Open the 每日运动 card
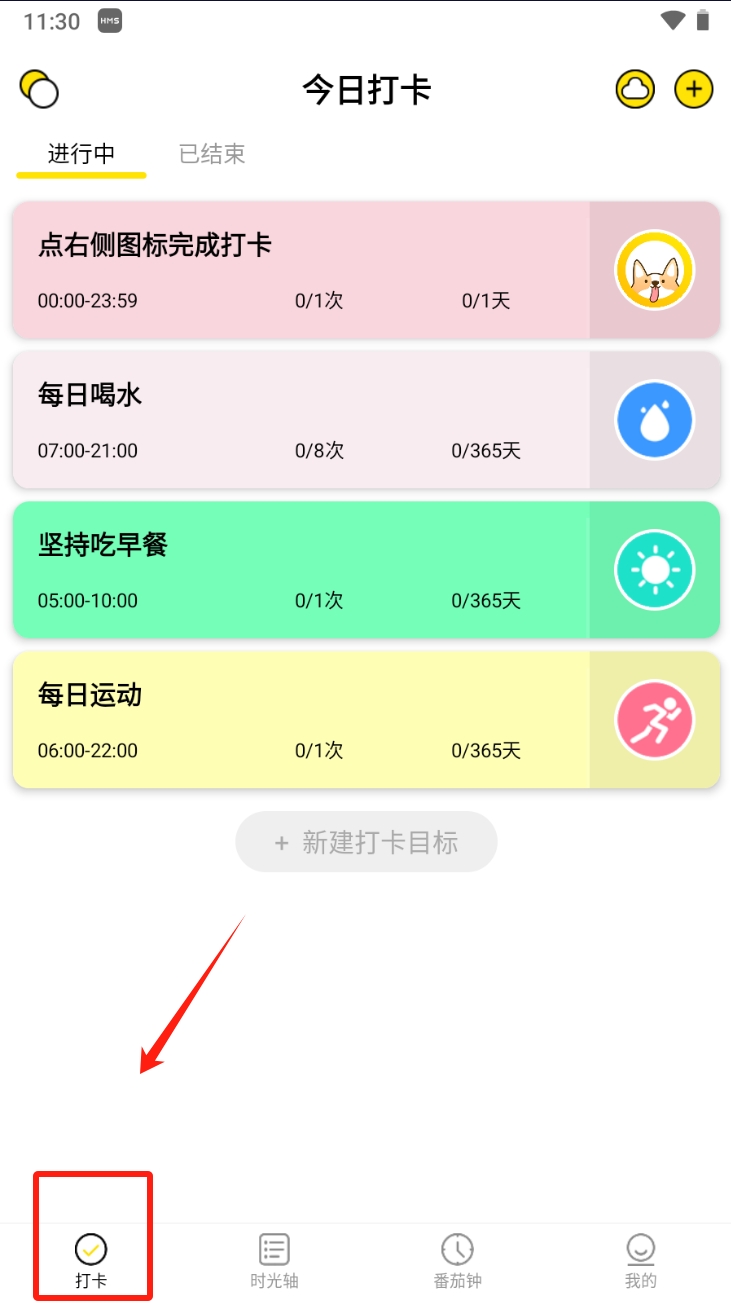731x1303 pixels. [x=300, y=720]
